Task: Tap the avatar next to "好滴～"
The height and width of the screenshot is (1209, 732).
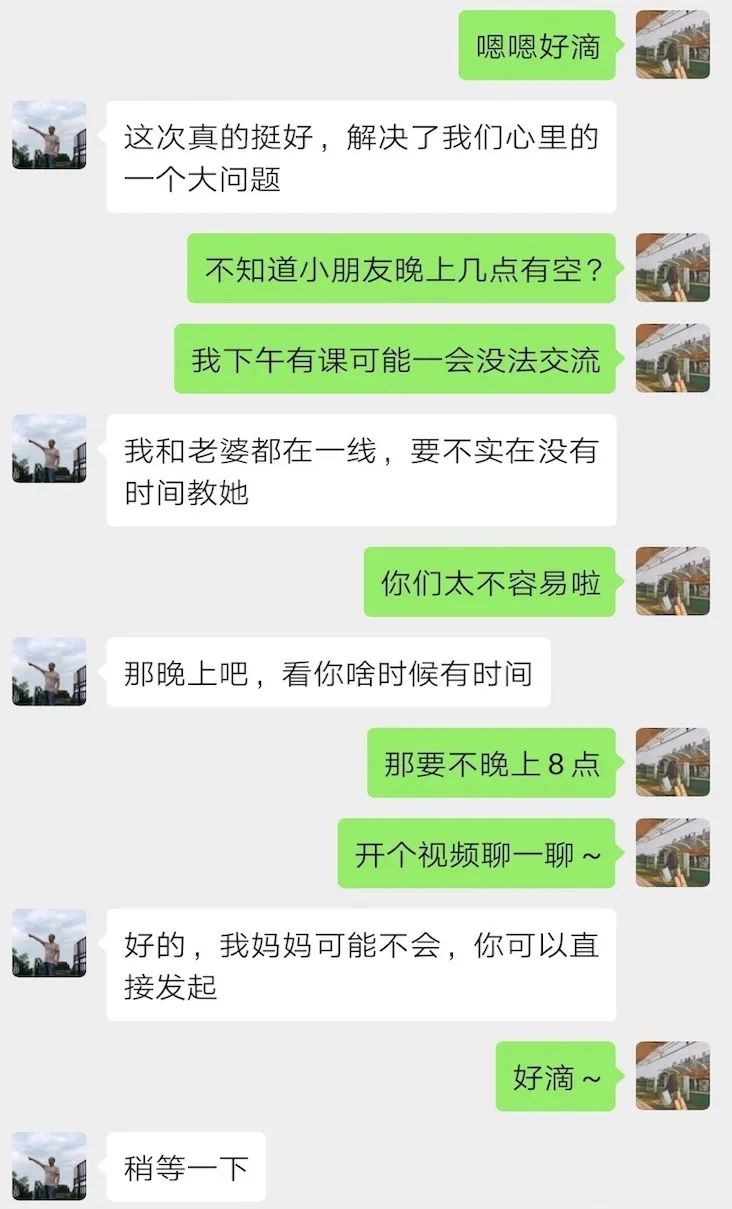Action: (x=672, y=1076)
